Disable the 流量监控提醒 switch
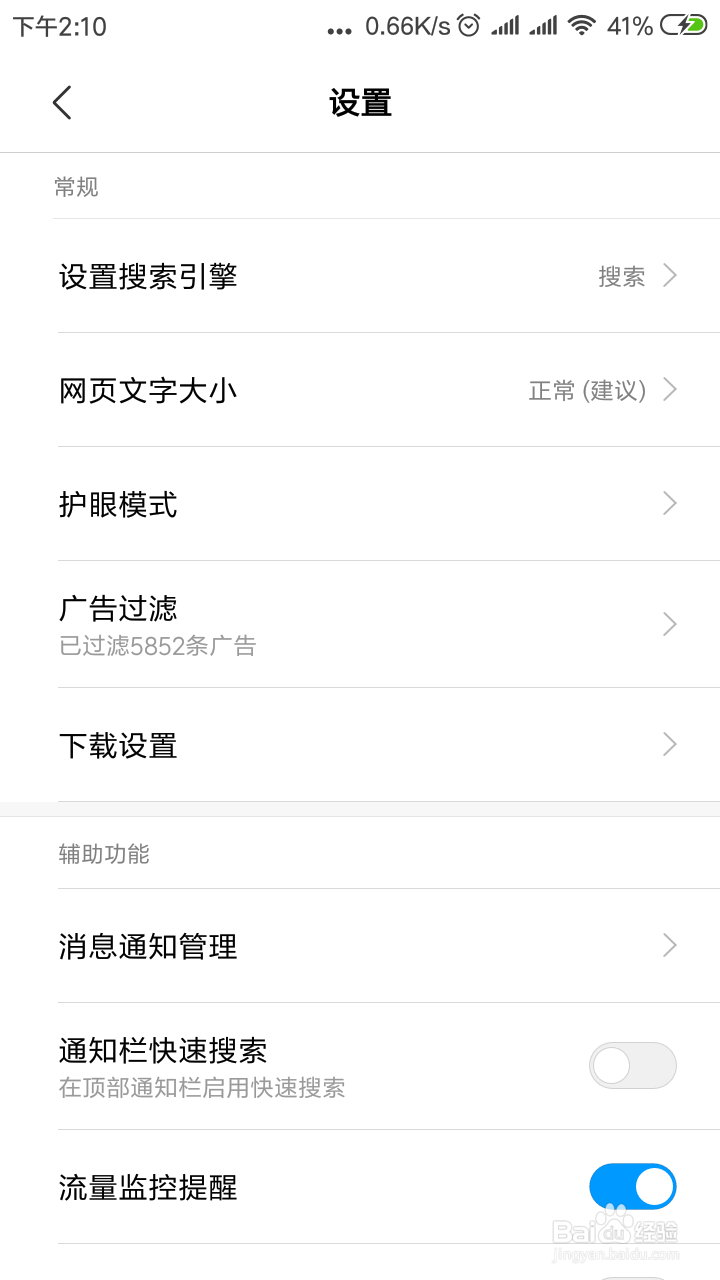The height and width of the screenshot is (1280, 720). 632,1186
